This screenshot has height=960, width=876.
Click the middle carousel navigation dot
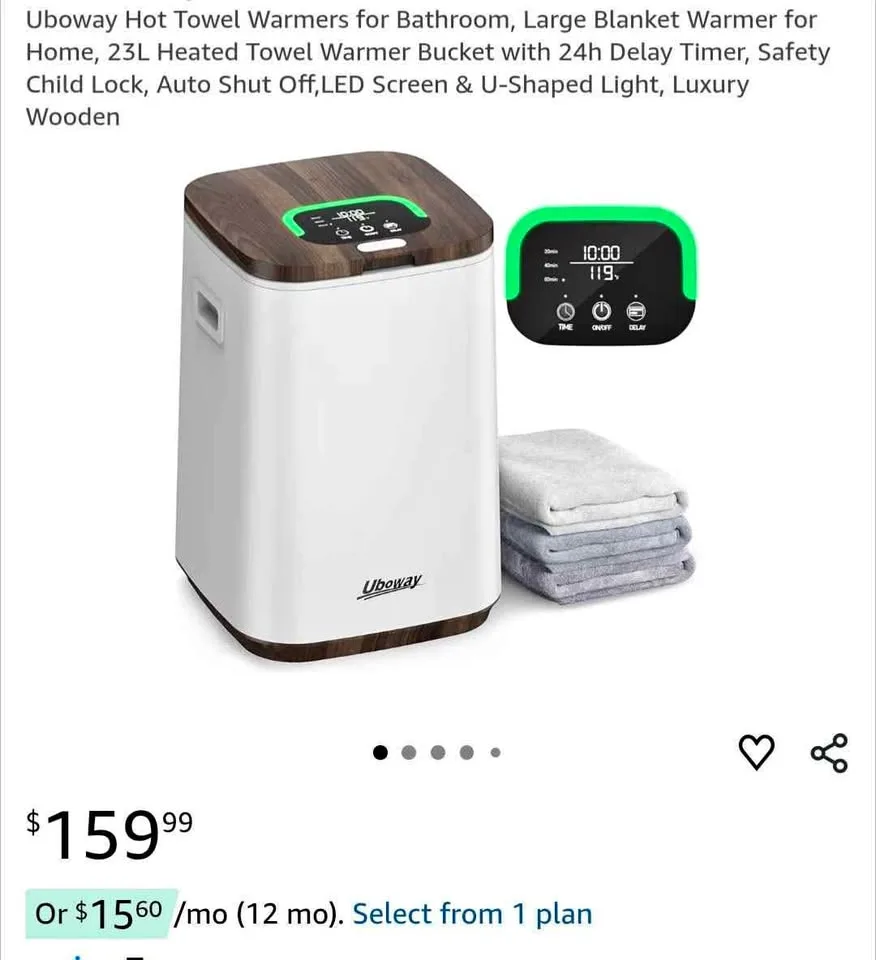[x=437, y=750]
